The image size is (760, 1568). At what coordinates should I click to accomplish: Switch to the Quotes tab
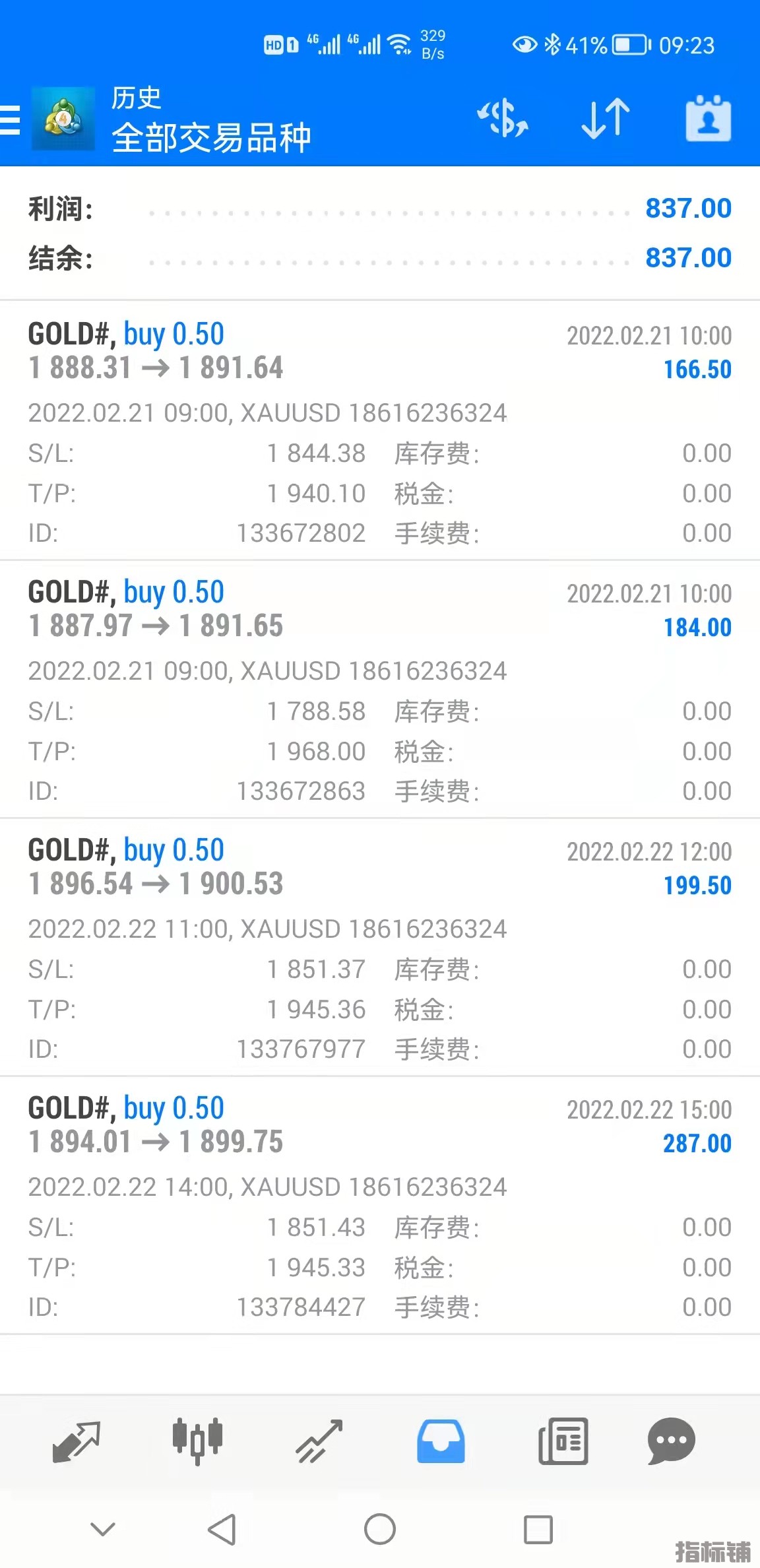[x=76, y=1441]
